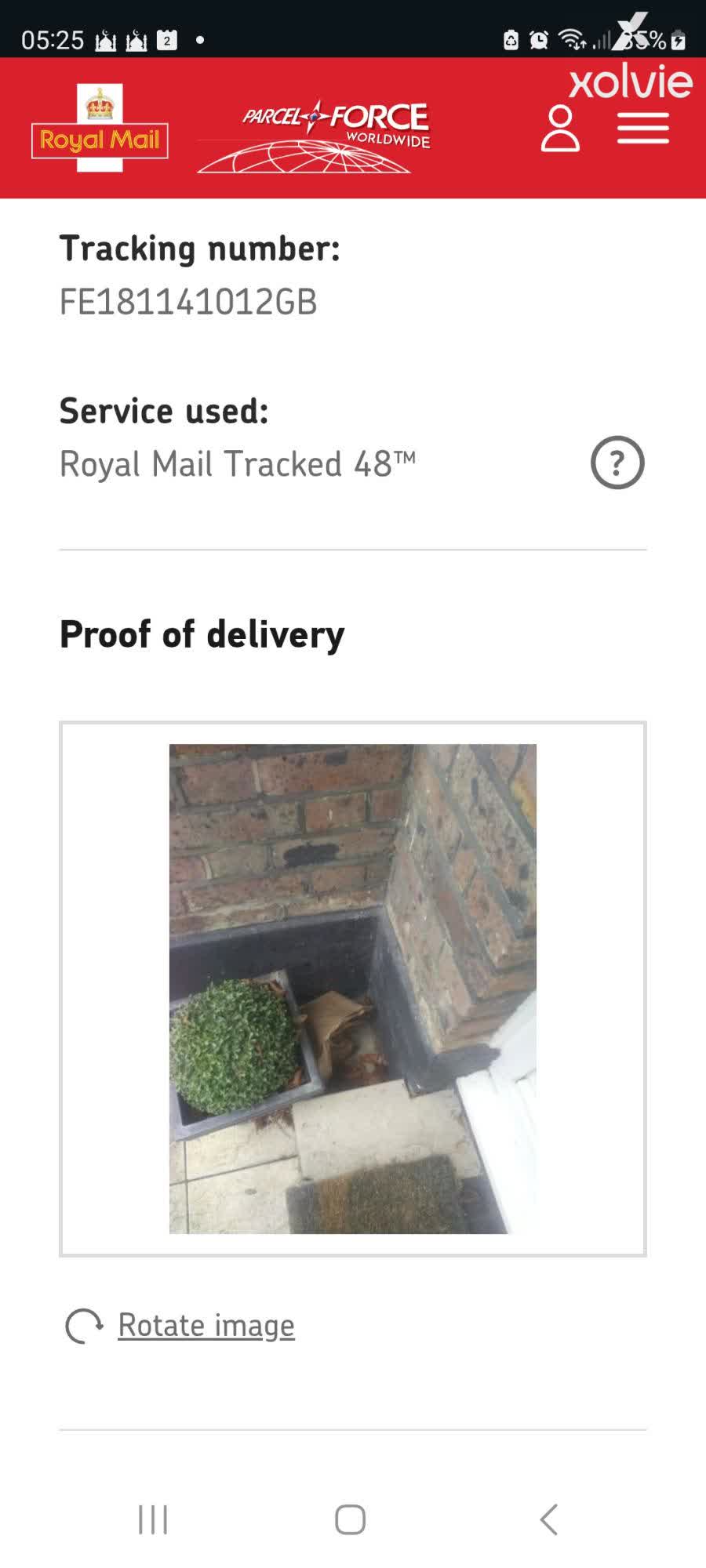
Task: Open recent apps from the navigation bar
Action: click(x=153, y=1519)
